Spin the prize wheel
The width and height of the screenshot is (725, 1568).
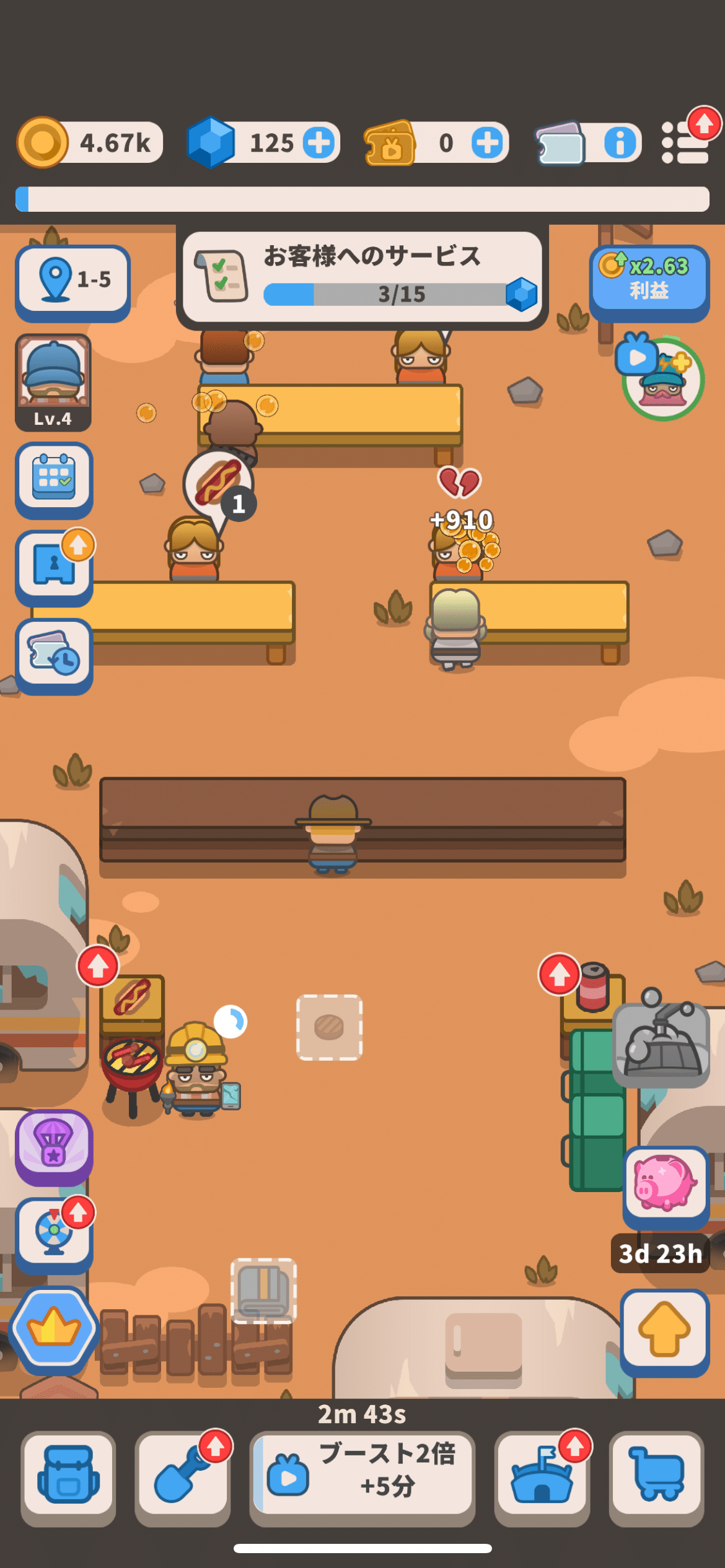[x=53, y=1232]
